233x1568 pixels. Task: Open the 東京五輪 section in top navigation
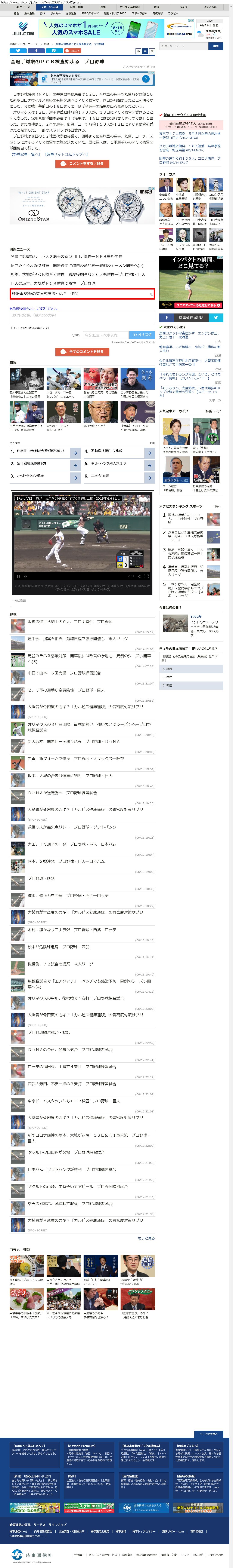[x=29, y=13]
